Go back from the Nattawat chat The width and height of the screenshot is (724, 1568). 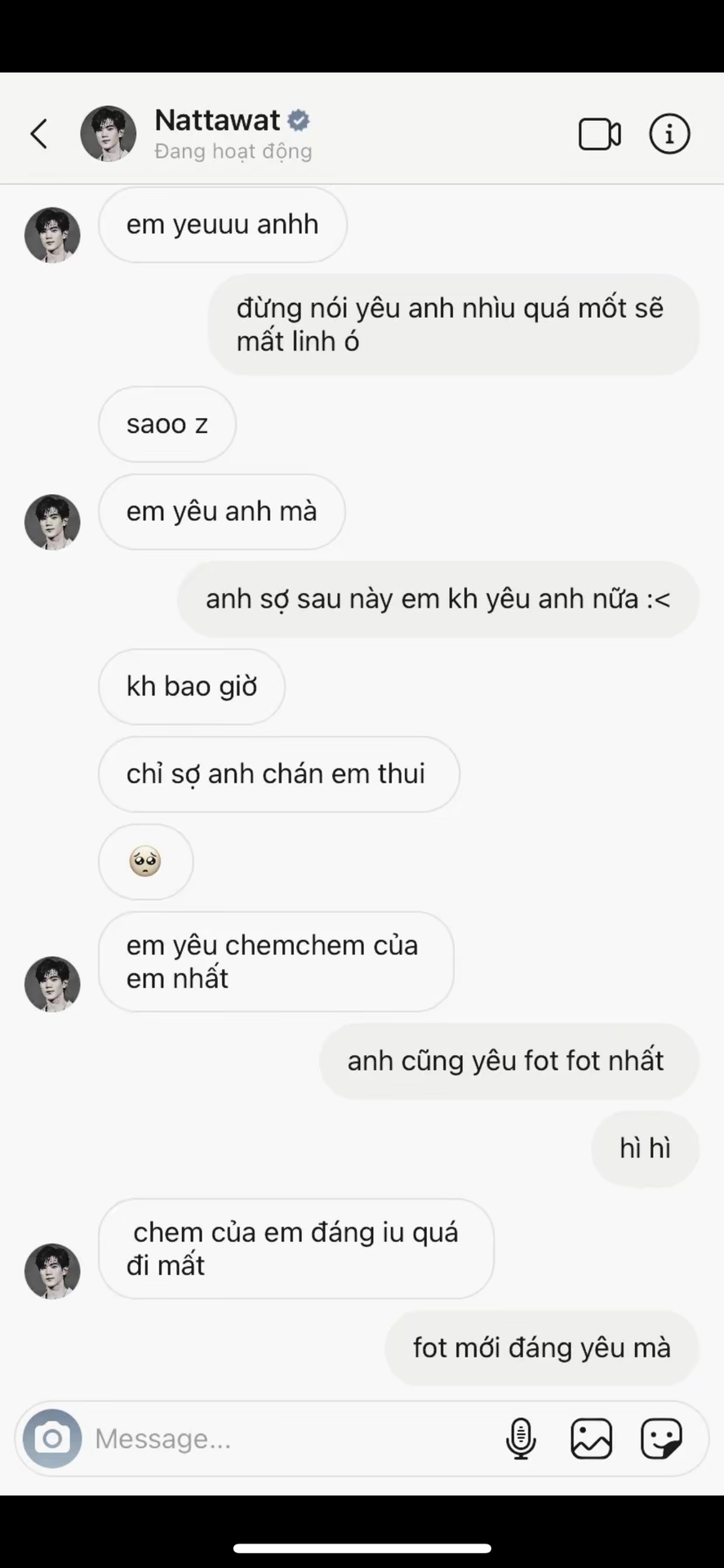pyautogui.click(x=38, y=134)
